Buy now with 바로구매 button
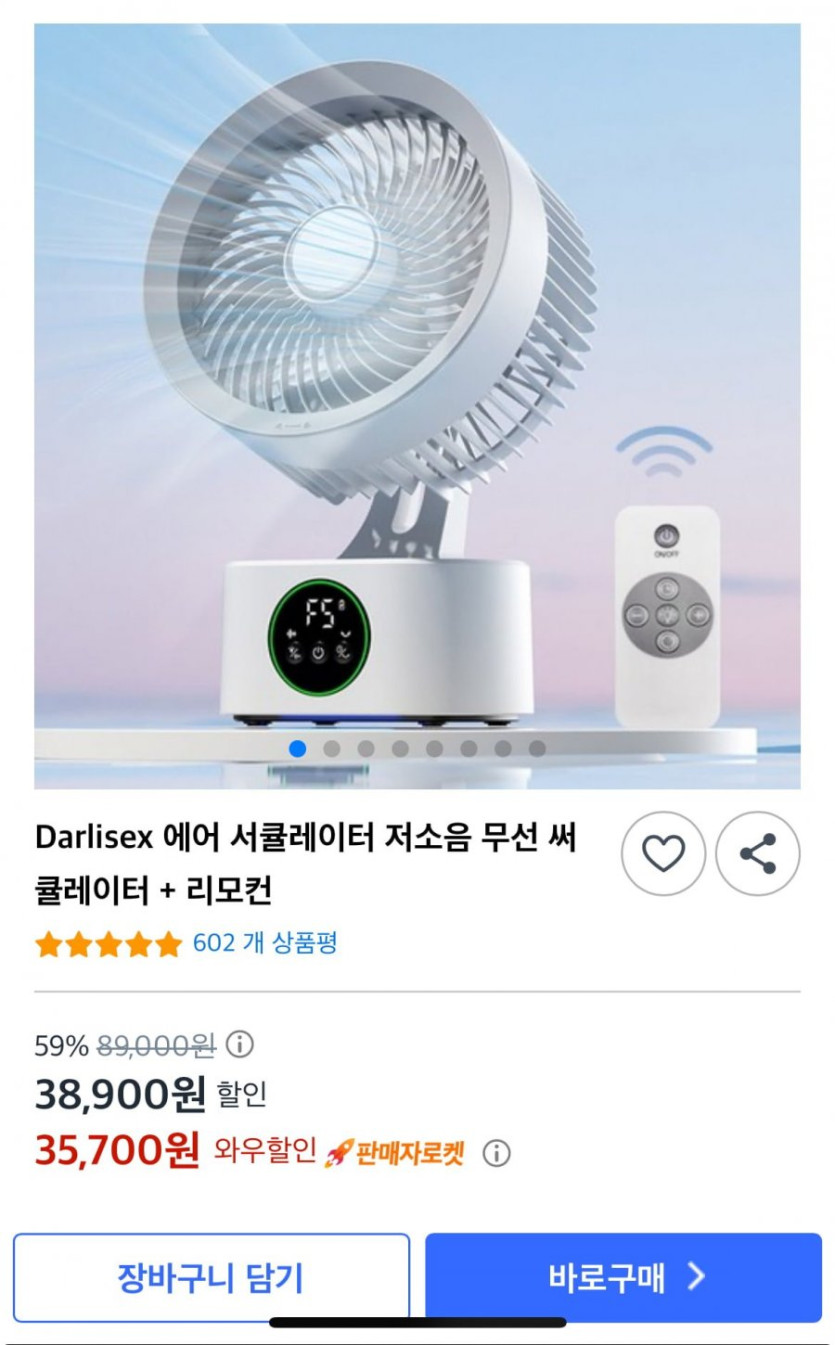 (623, 1277)
